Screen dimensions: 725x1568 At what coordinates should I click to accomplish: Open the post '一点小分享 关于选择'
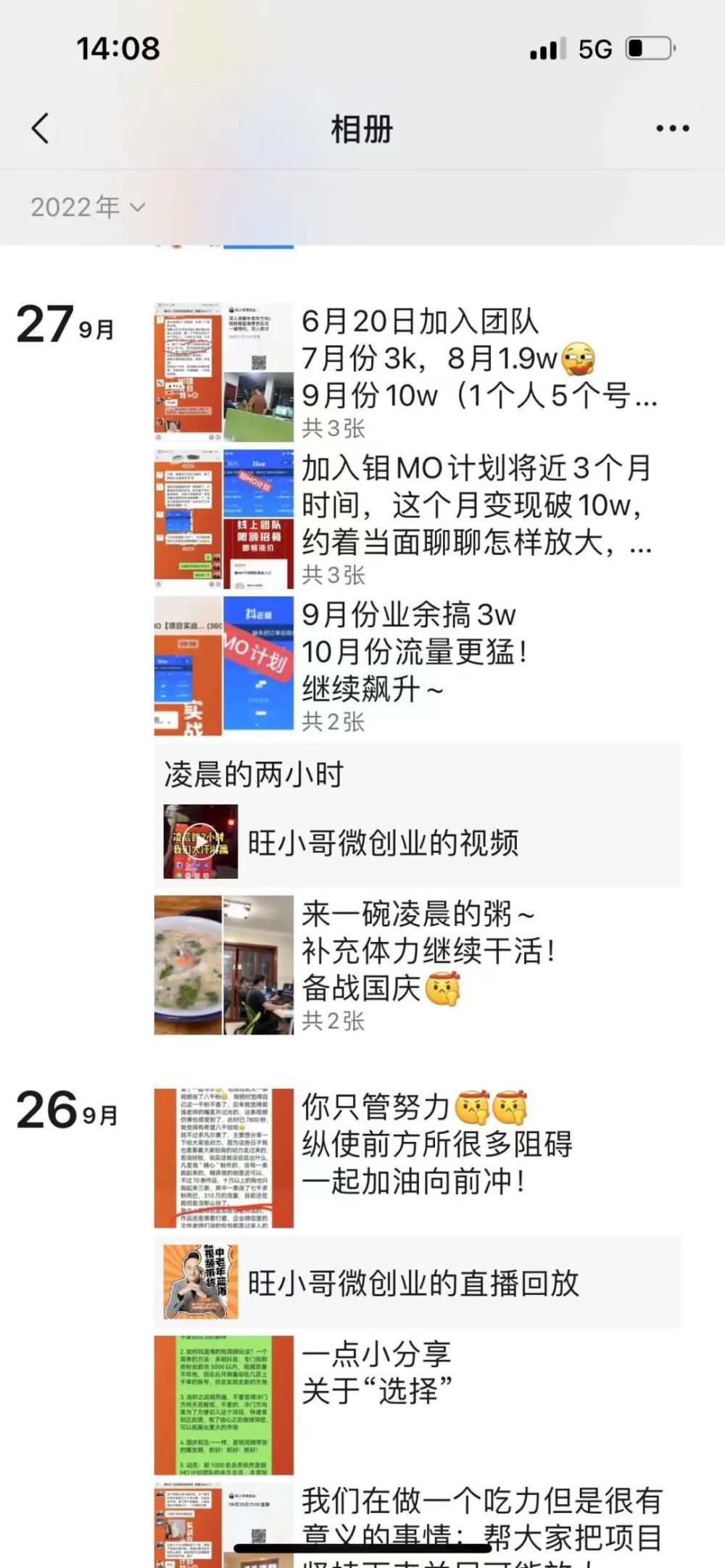click(x=417, y=1406)
